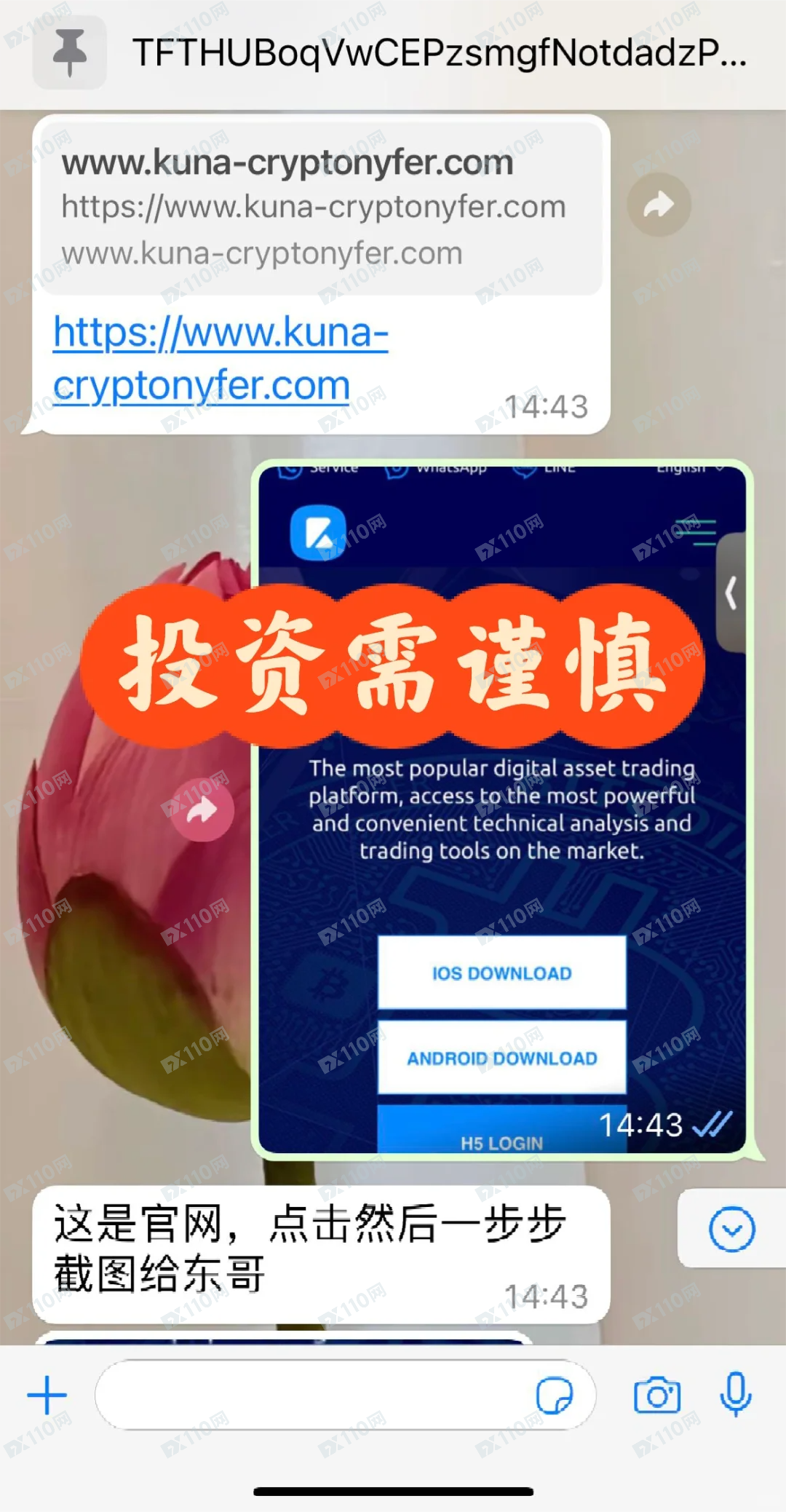Open the sticker picker in the input box
Image resolution: width=786 pixels, height=1512 pixels.
tap(554, 1396)
